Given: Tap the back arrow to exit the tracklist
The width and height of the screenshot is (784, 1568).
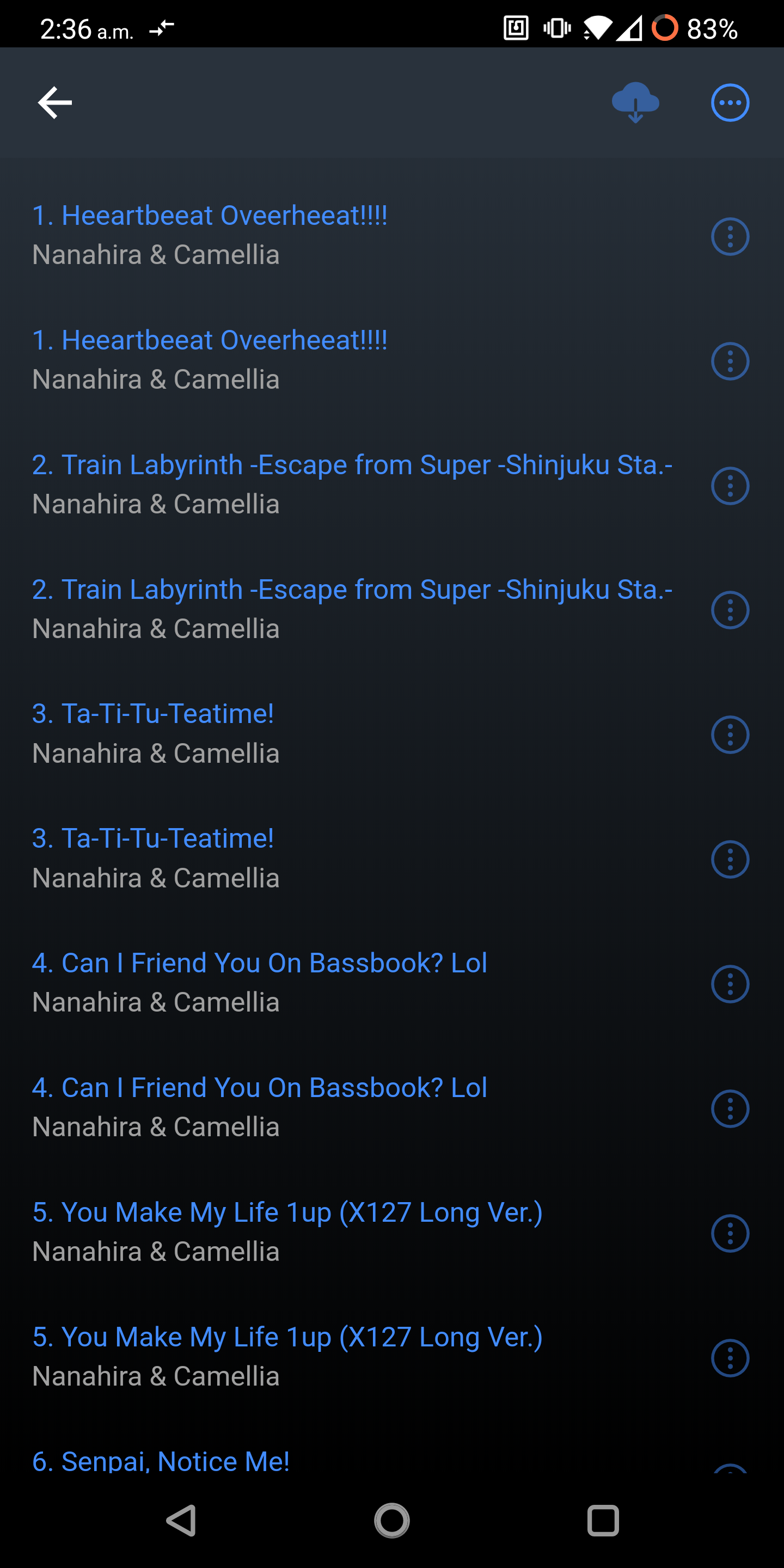Looking at the screenshot, I should point(54,102).
